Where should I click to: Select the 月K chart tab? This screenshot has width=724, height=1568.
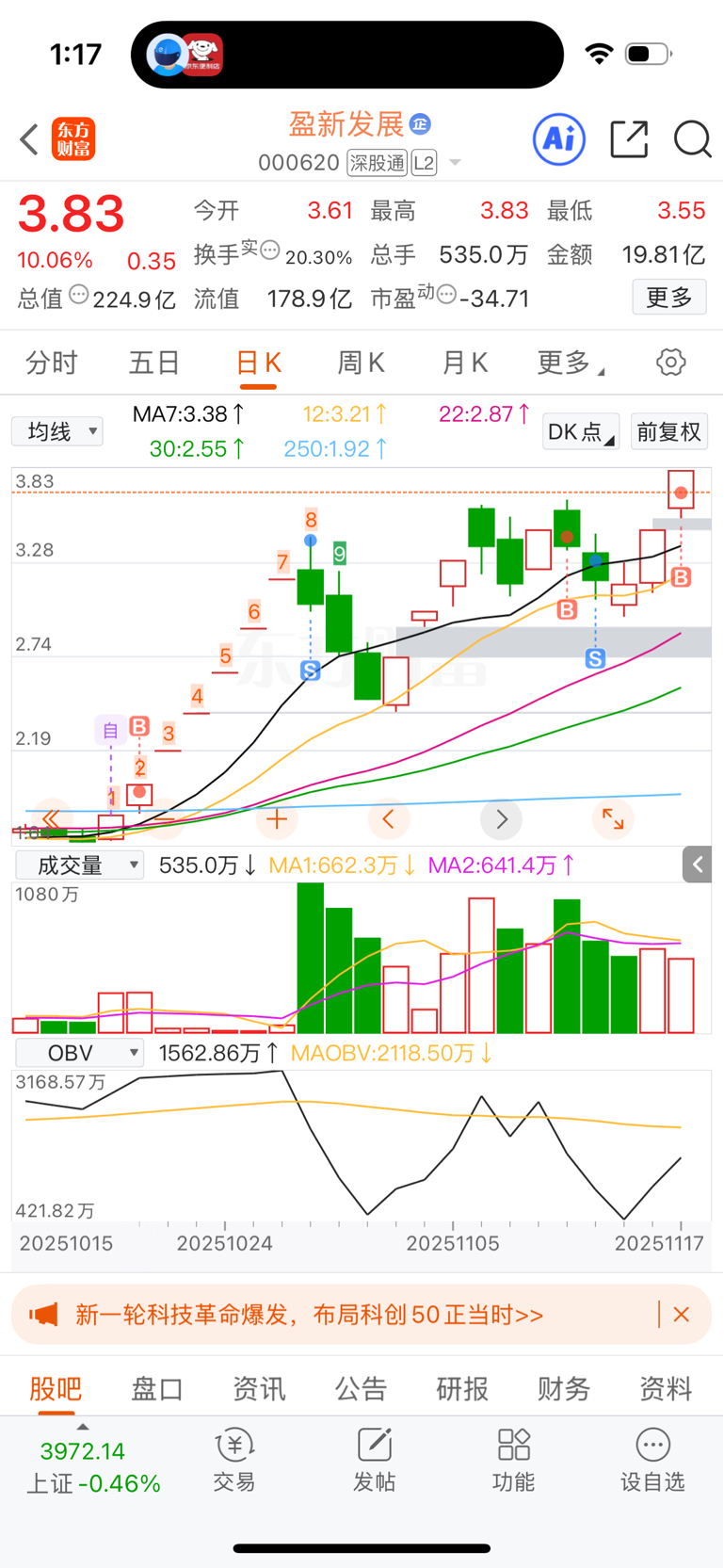click(x=464, y=363)
